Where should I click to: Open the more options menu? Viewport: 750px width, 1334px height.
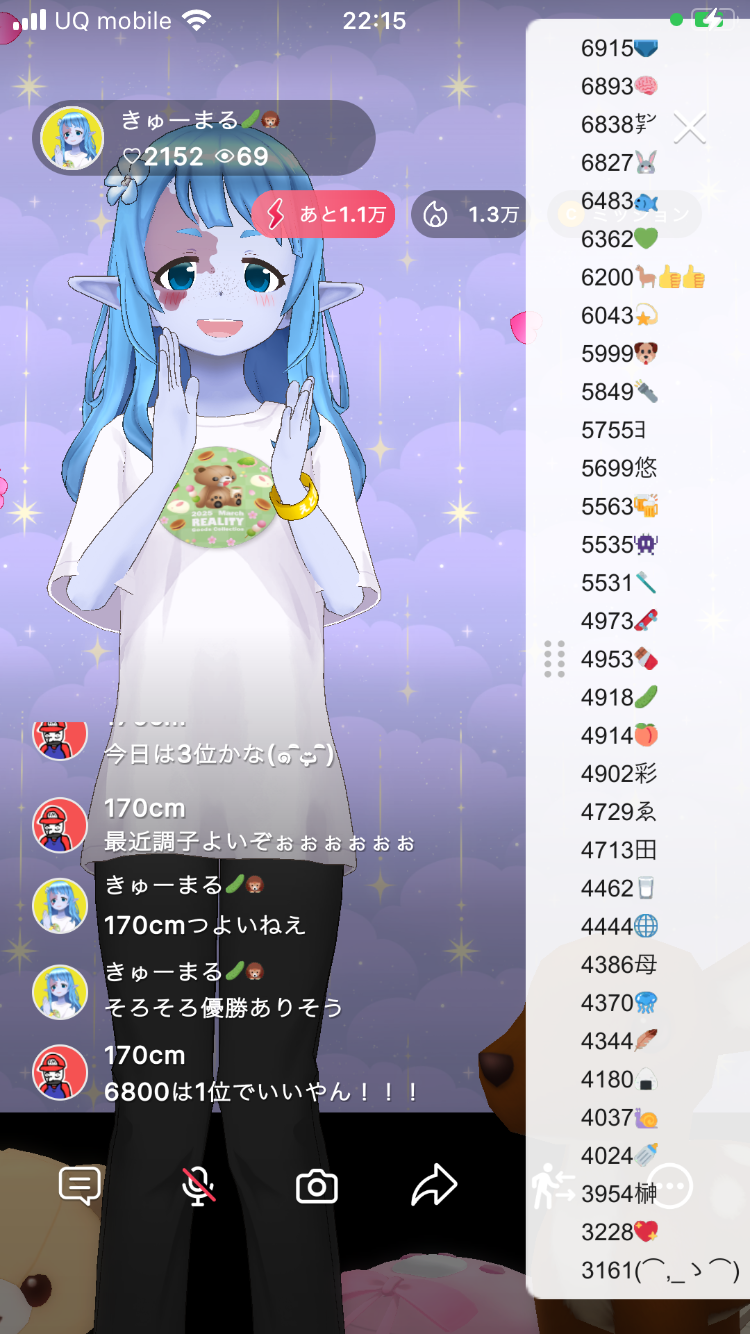[x=671, y=1187]
